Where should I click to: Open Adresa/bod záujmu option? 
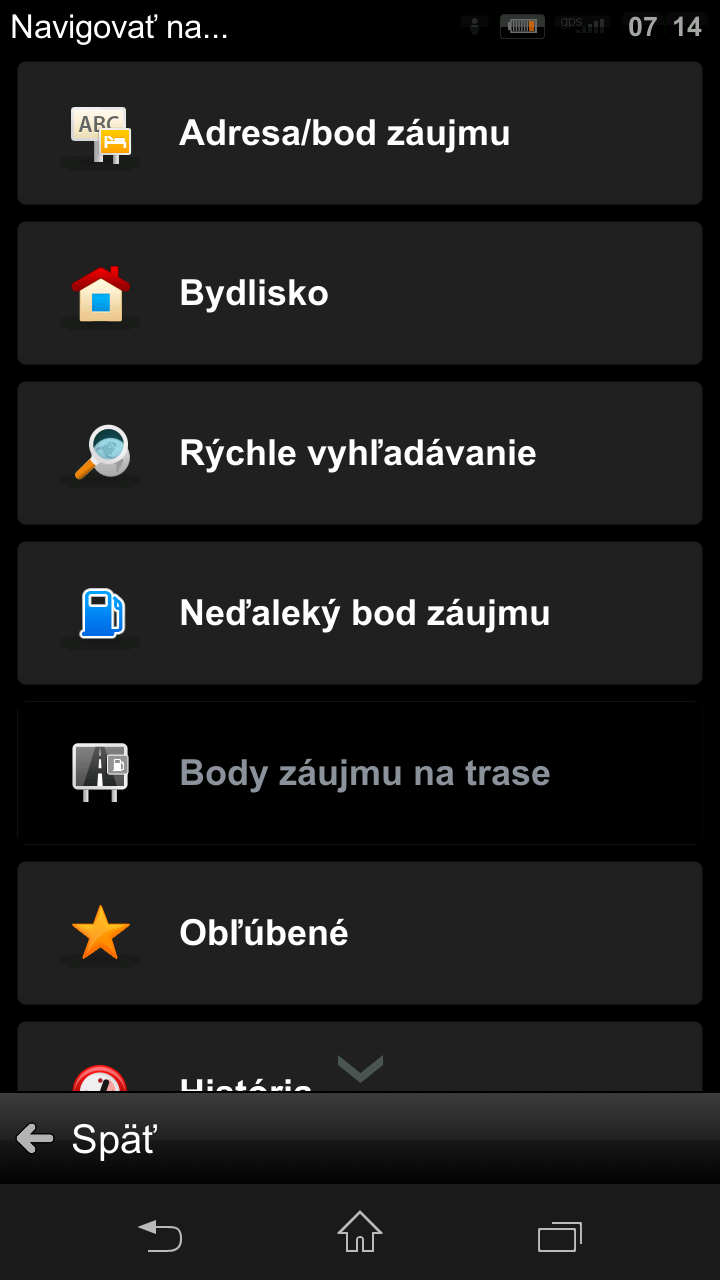(360, 133)
